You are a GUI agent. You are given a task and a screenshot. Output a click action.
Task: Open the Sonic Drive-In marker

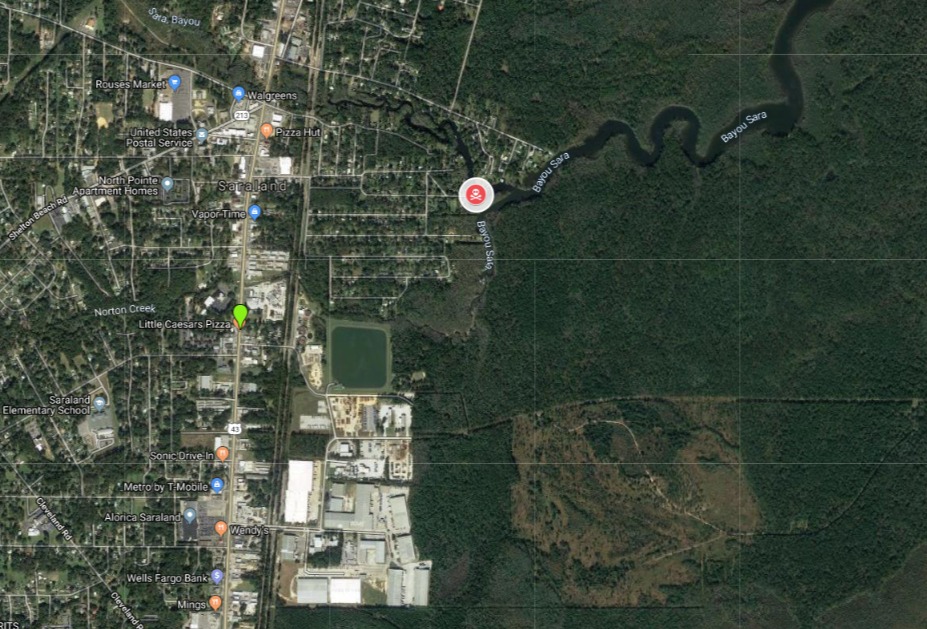coord(222,454)
